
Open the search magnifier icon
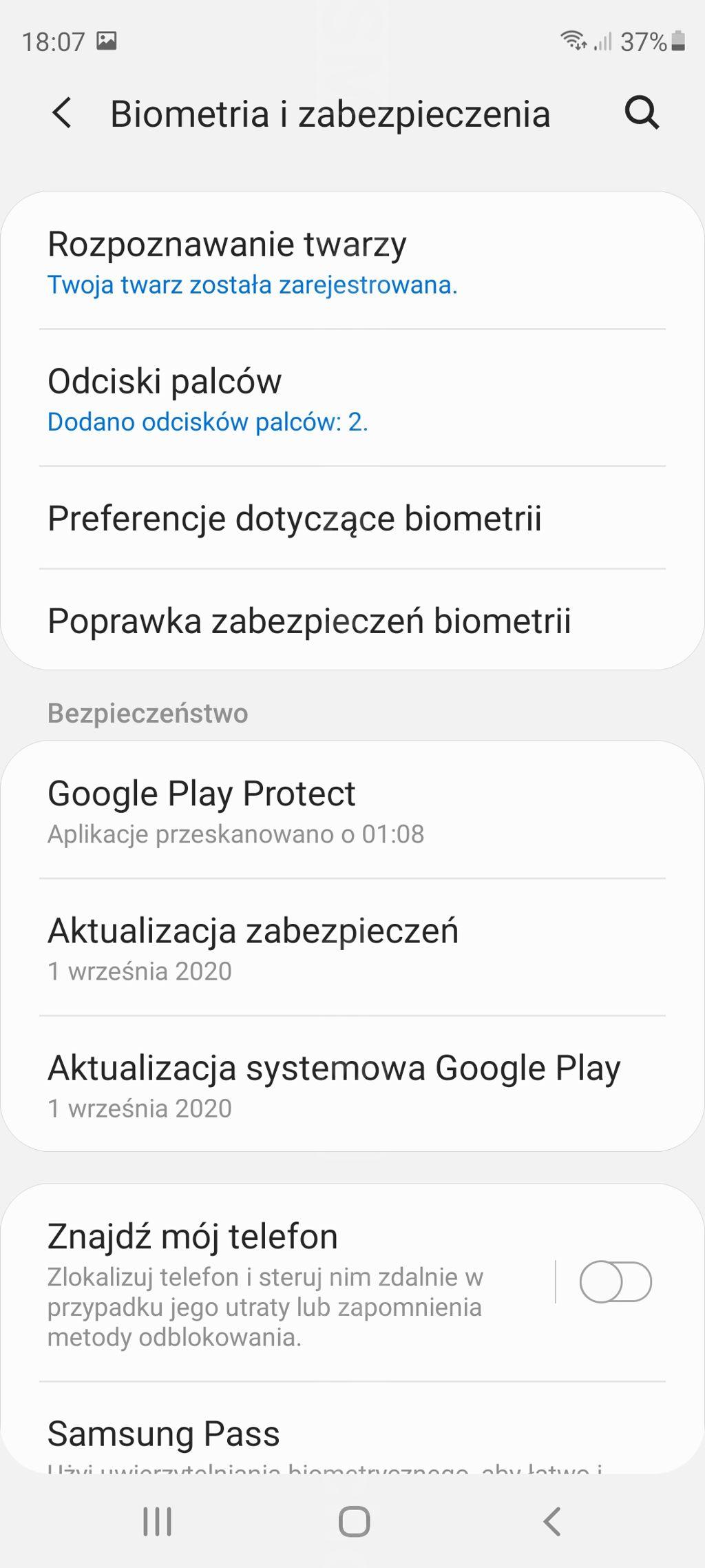coord(642,114)
